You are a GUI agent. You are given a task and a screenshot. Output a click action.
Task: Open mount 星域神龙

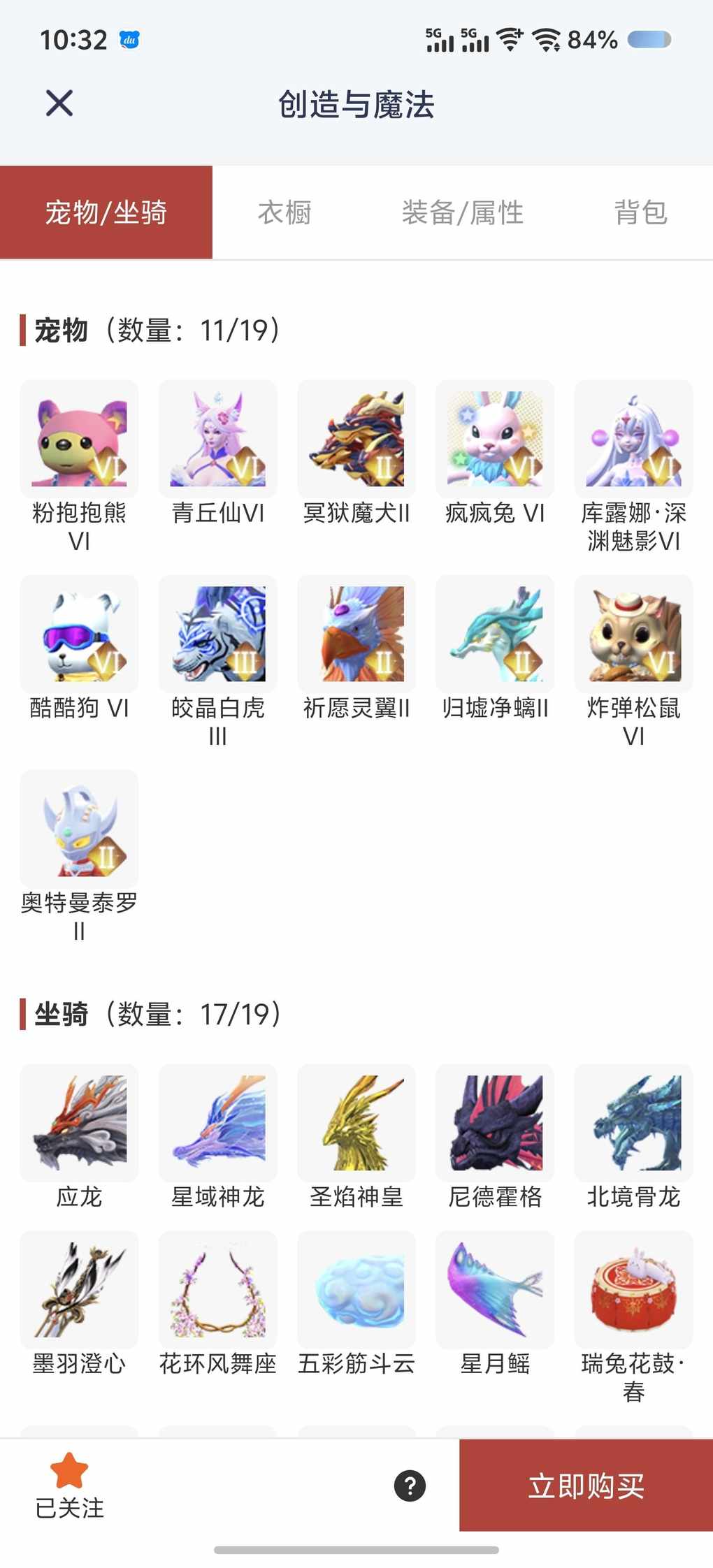tap(218, 1123)
